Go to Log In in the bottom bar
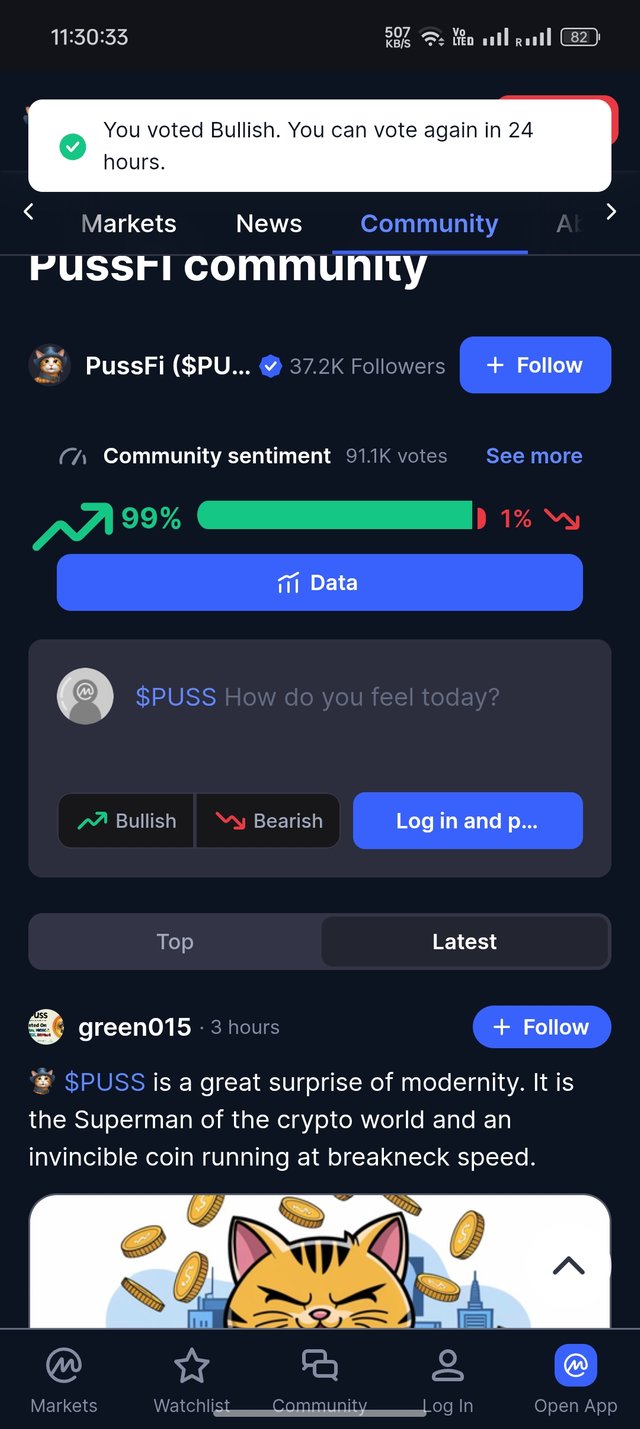640x1429 pixels. pos(447,1380)
